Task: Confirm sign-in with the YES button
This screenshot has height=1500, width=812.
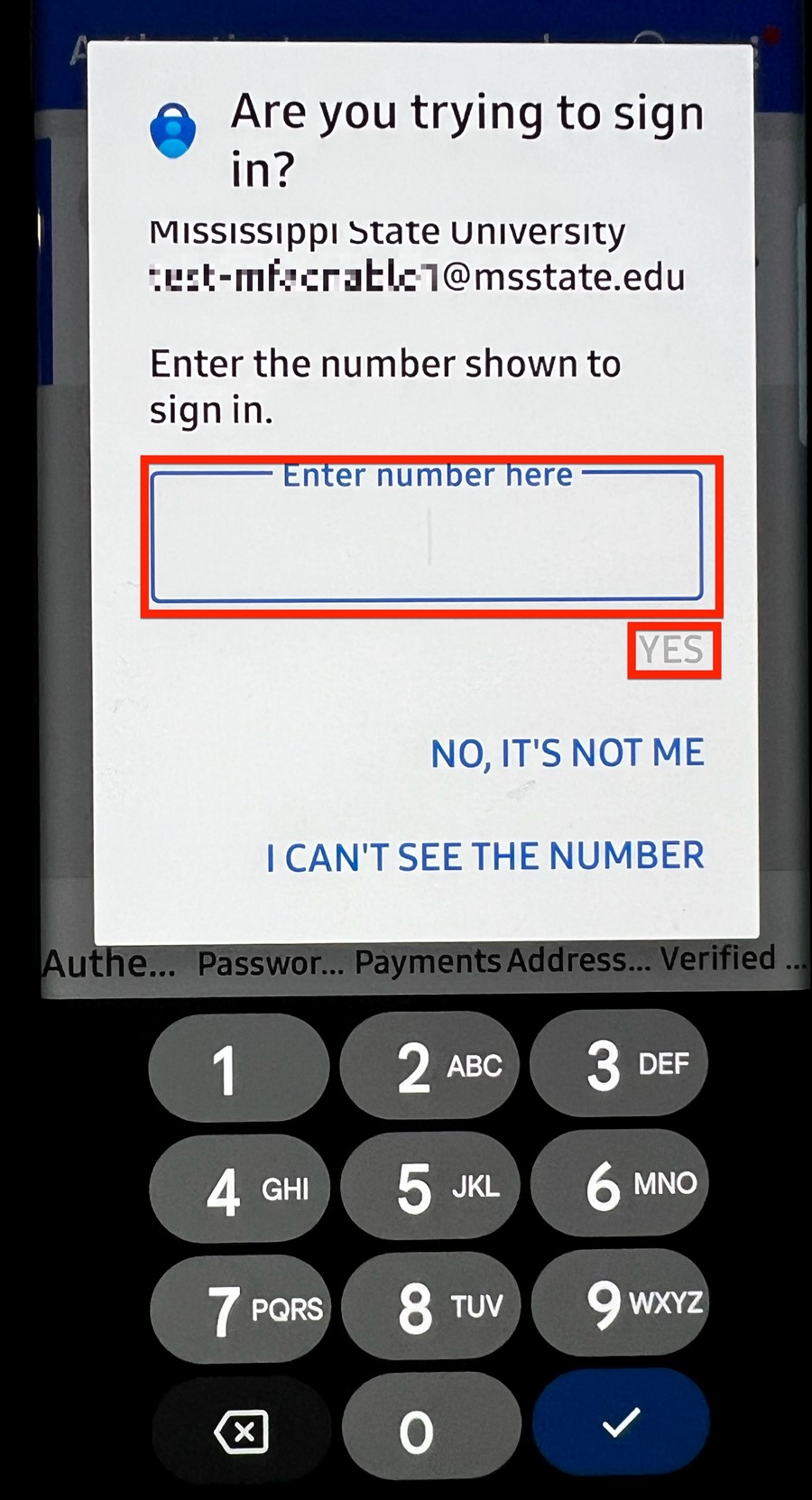Action: (670, 650)
